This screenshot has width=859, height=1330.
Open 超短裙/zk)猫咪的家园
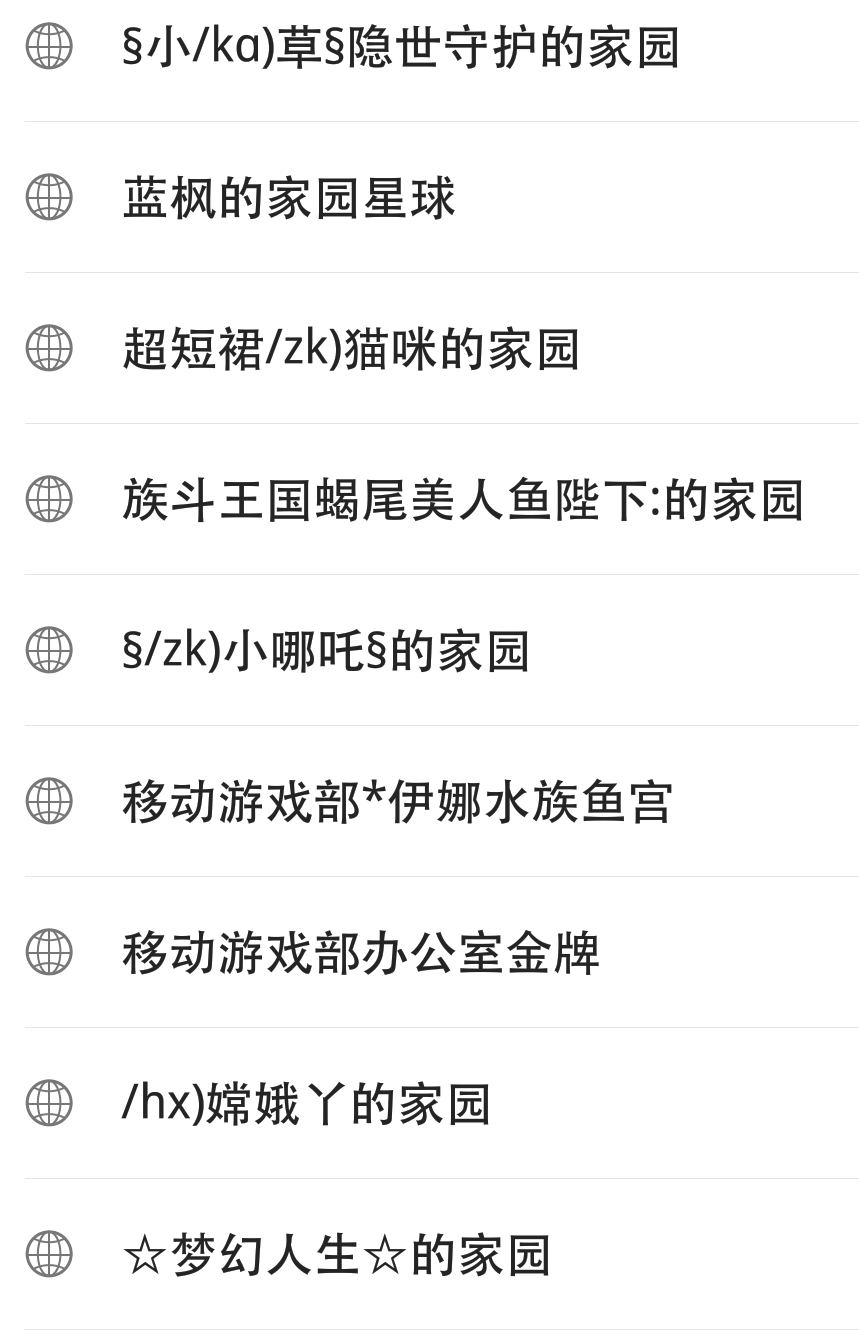(x=351, y=349)
